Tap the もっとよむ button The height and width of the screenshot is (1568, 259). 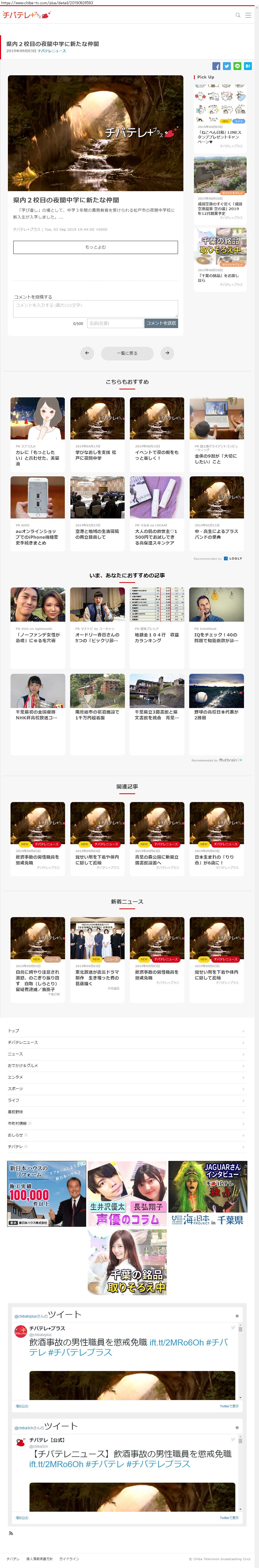(96, 247)
